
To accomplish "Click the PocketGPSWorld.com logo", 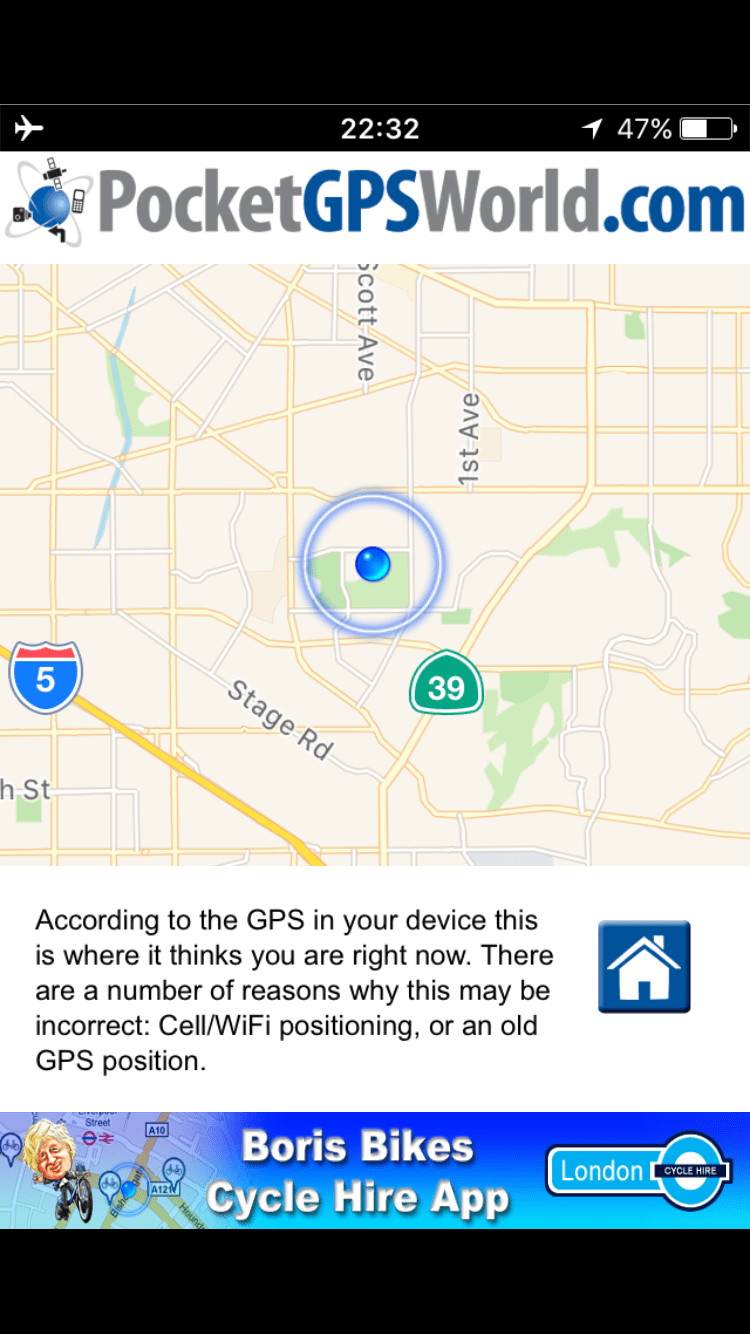I will [x=375, y=198].
